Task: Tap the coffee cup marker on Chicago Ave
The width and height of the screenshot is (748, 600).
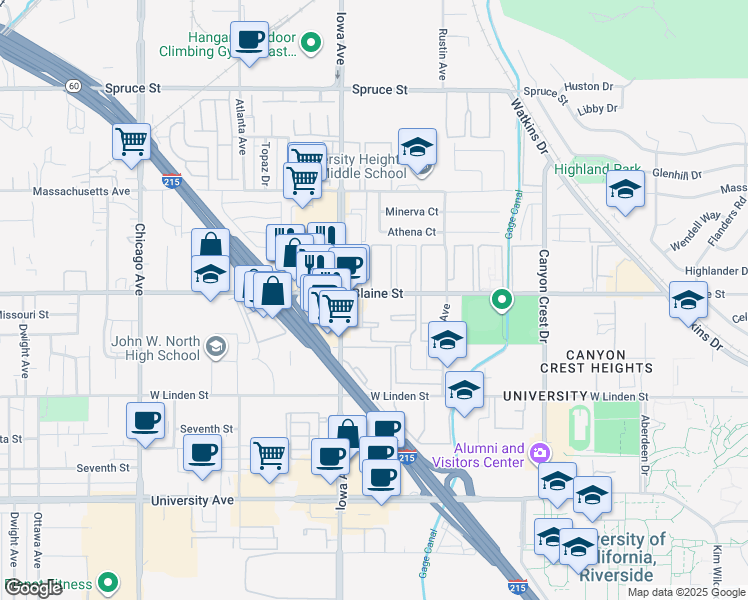Action: click(x=145, y=420)
